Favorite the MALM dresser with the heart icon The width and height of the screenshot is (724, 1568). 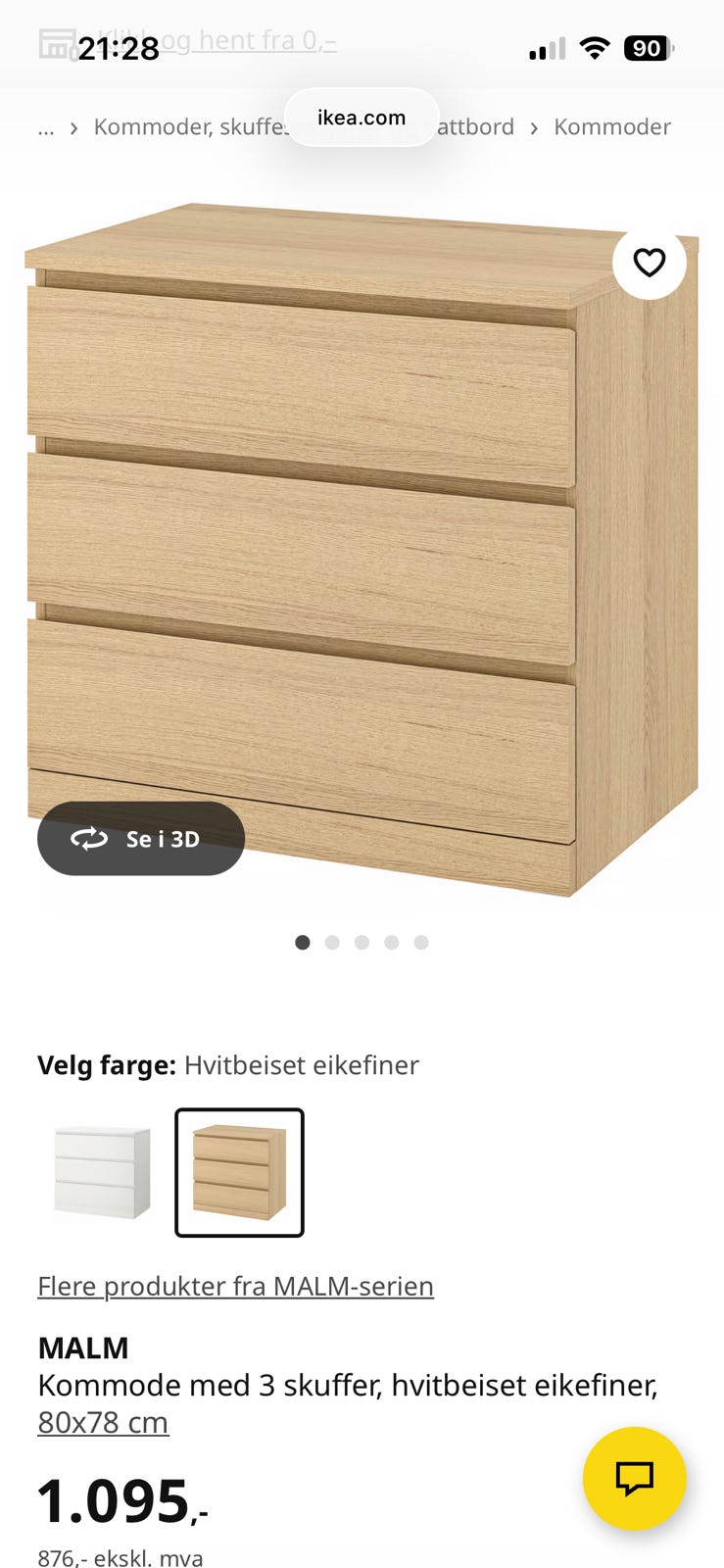tap(649, 263)
